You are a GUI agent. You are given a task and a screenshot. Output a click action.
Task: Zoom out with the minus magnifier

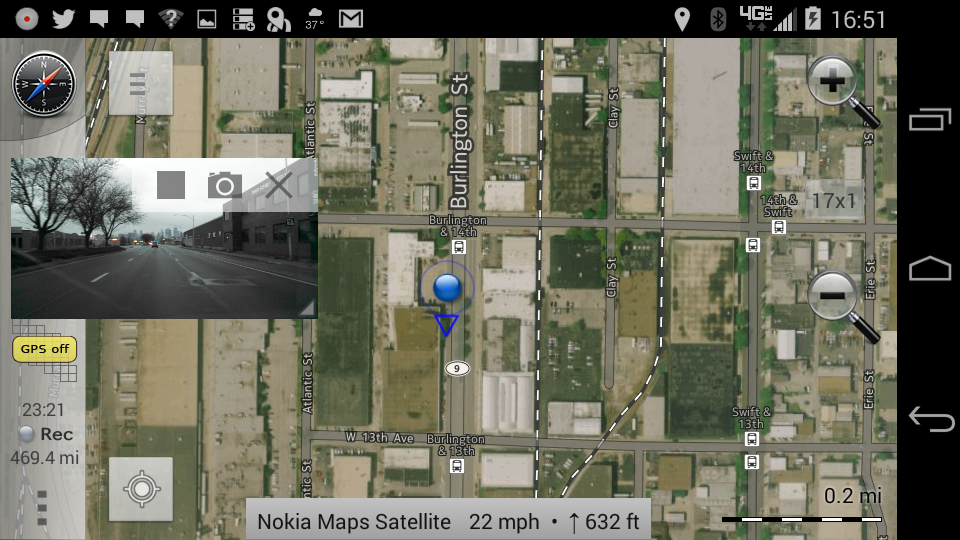coord(835,297)
